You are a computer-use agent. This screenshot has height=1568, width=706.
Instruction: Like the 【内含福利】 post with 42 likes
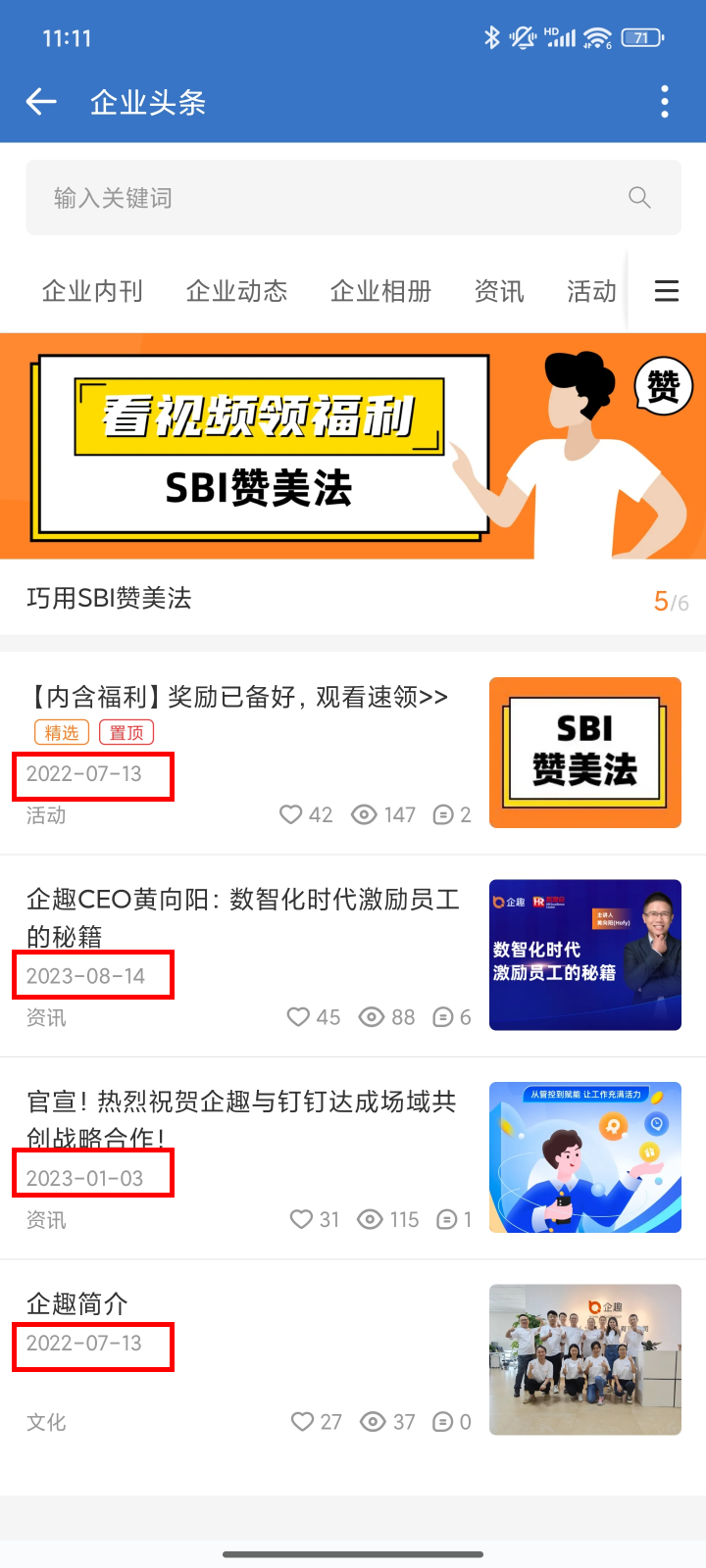(x=291, y=814)
